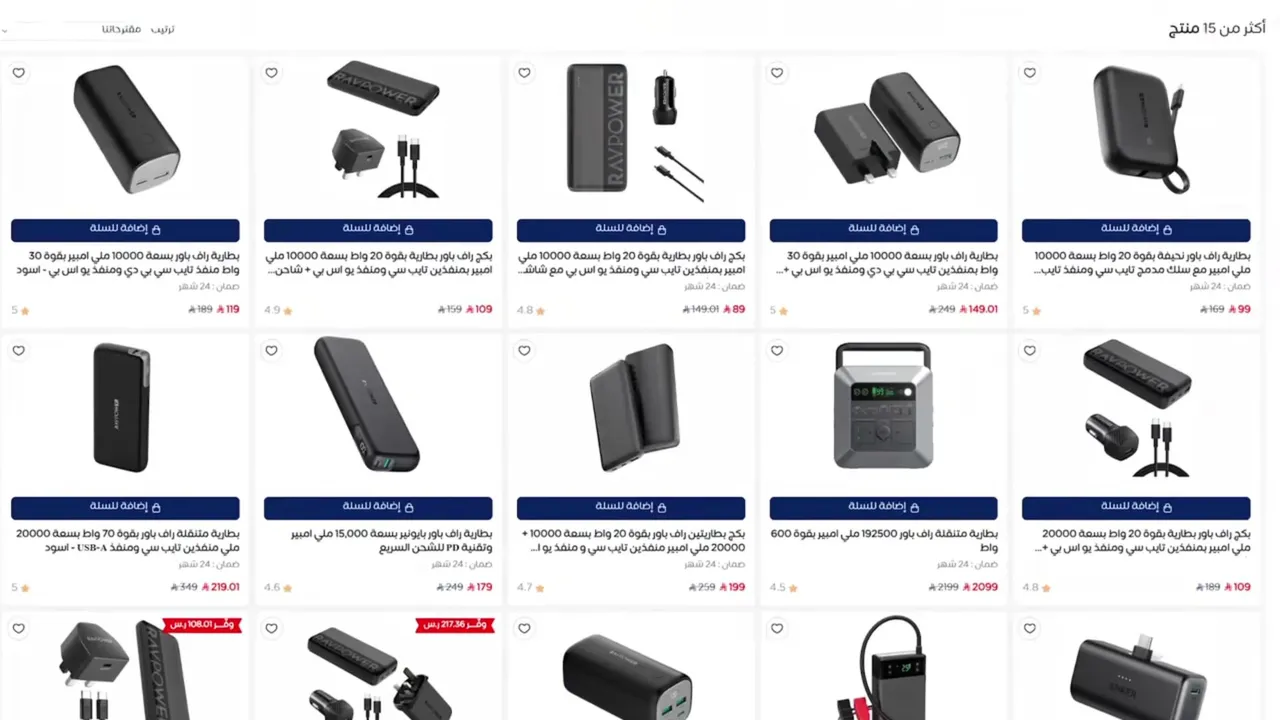
Task: Favorite the 2099 riyal power station with heart
Action: 777,350
